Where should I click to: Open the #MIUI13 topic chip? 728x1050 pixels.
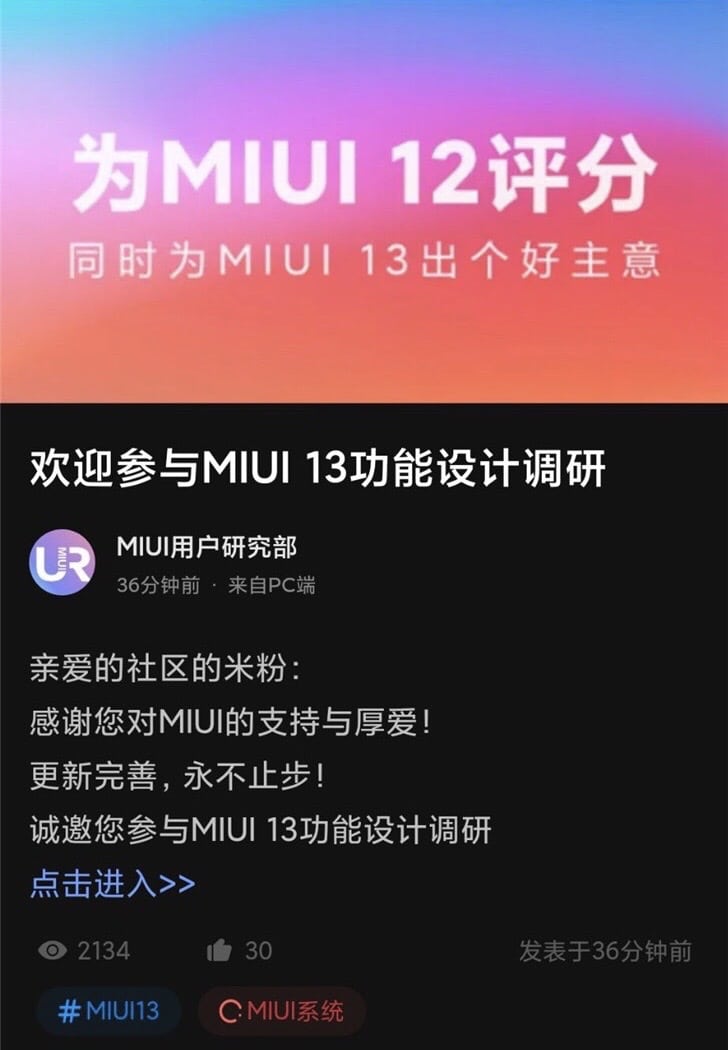click(109, 1010)
